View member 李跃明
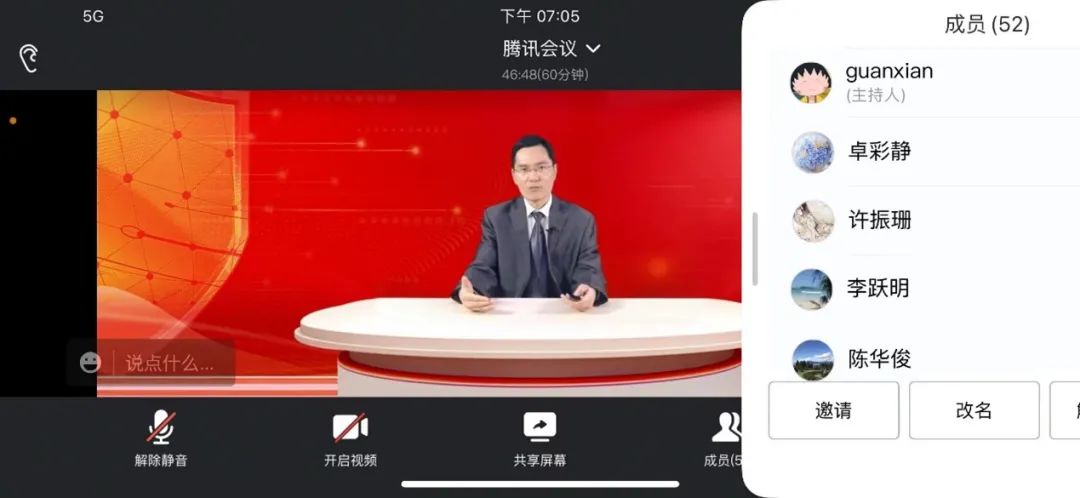This screenshot has height=498, width=1080. pyautogui.click(x=878, y=289)
